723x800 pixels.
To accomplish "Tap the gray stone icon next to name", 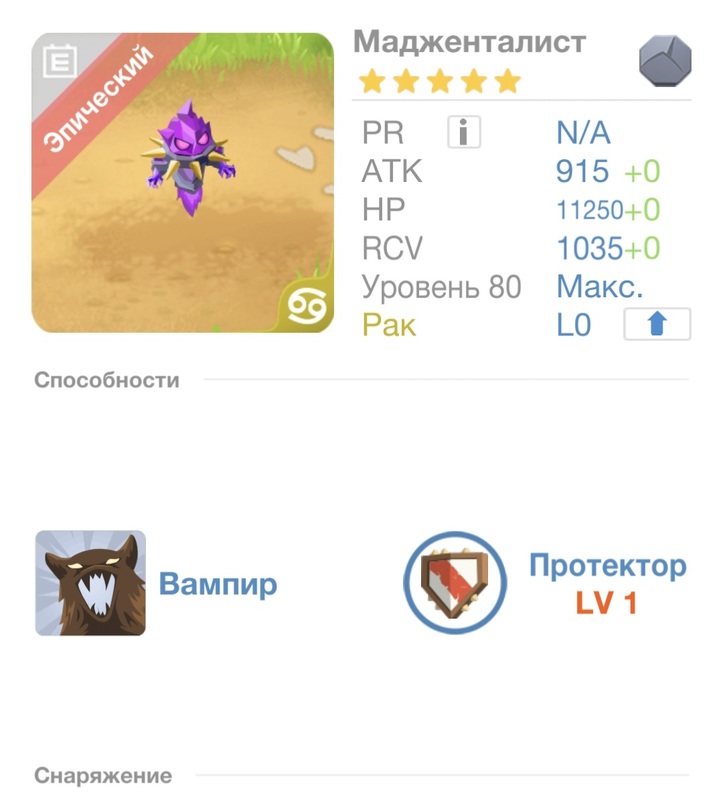I will [665, 61].
